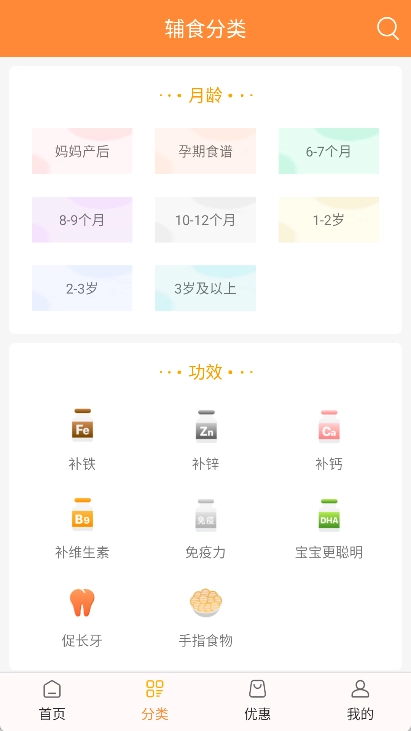Image resolution: width=411 pixels, height=731 pixels.
Task: Select the 8-9个月 age group
Action: pyautogui.click(x=82, y=220)
